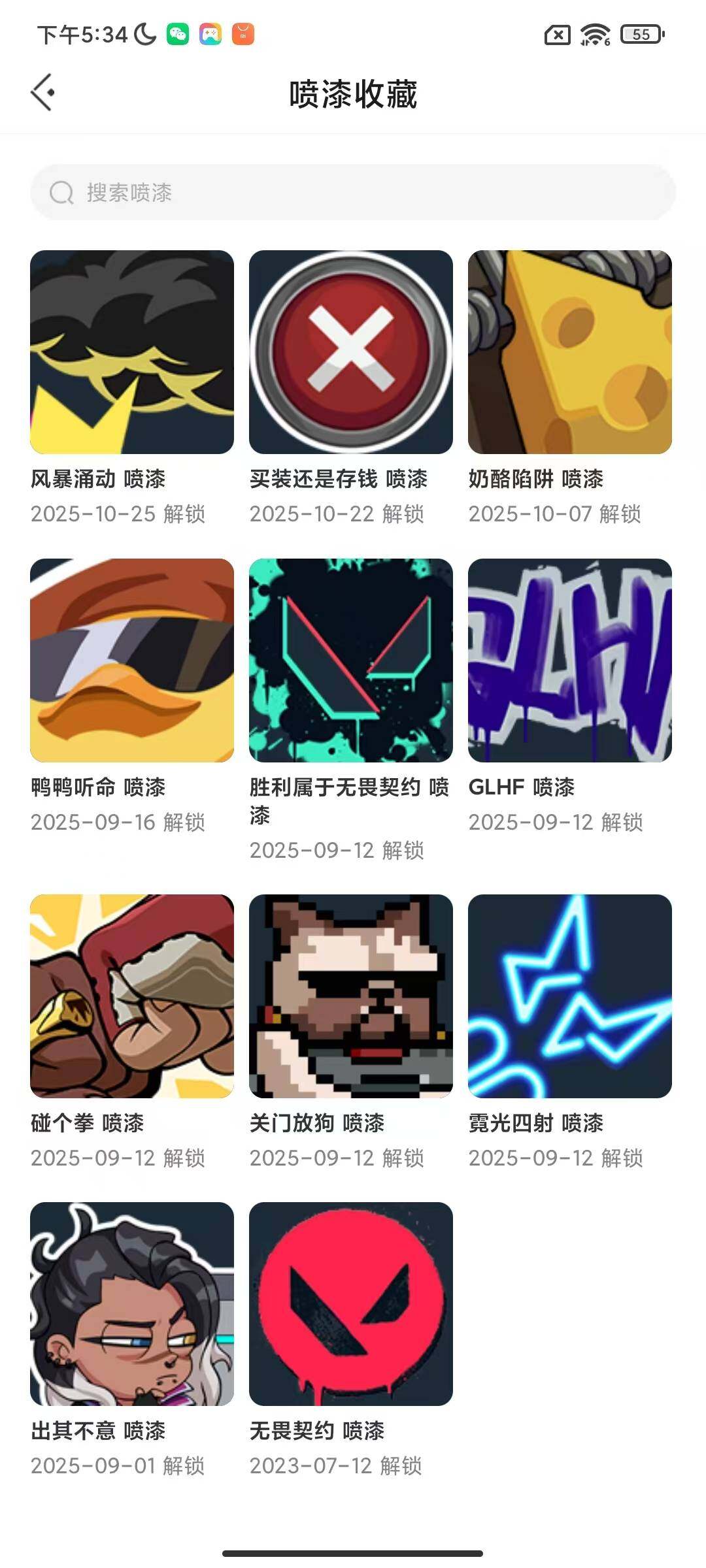
Task: View the 霓光四射 neon spray
Action: [570, 996]
